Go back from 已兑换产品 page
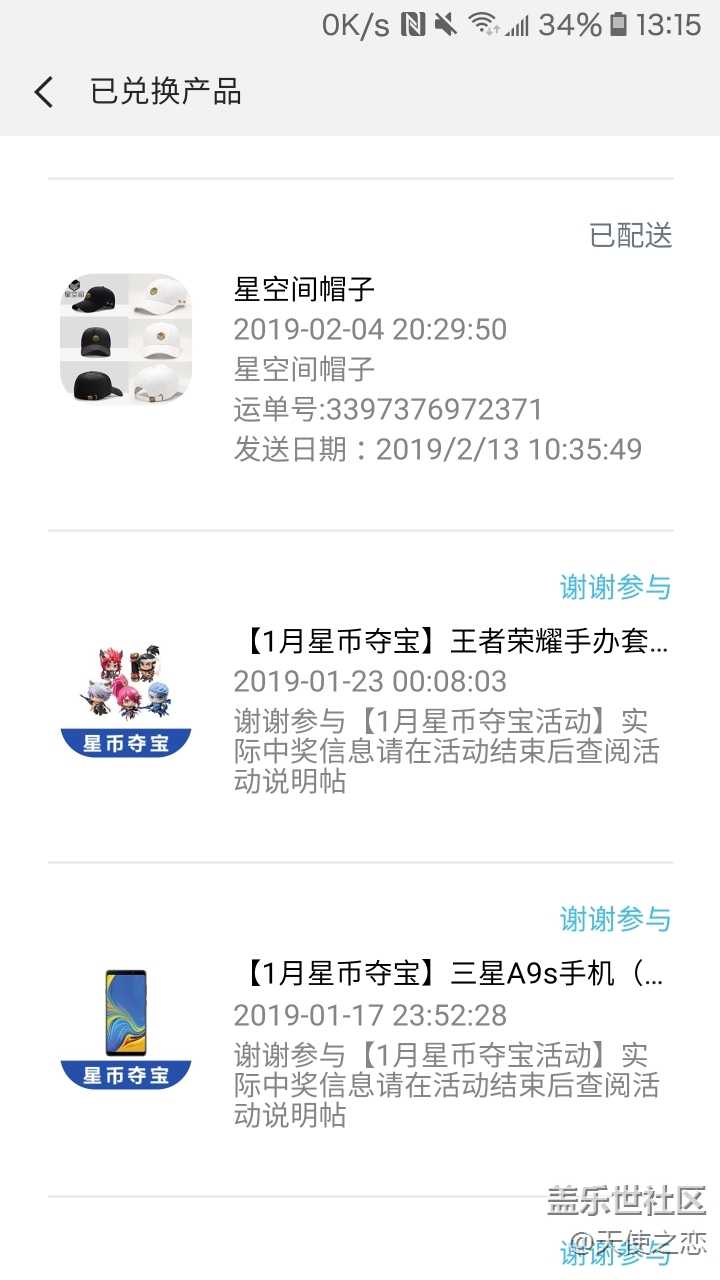 [x=43, y=93]
